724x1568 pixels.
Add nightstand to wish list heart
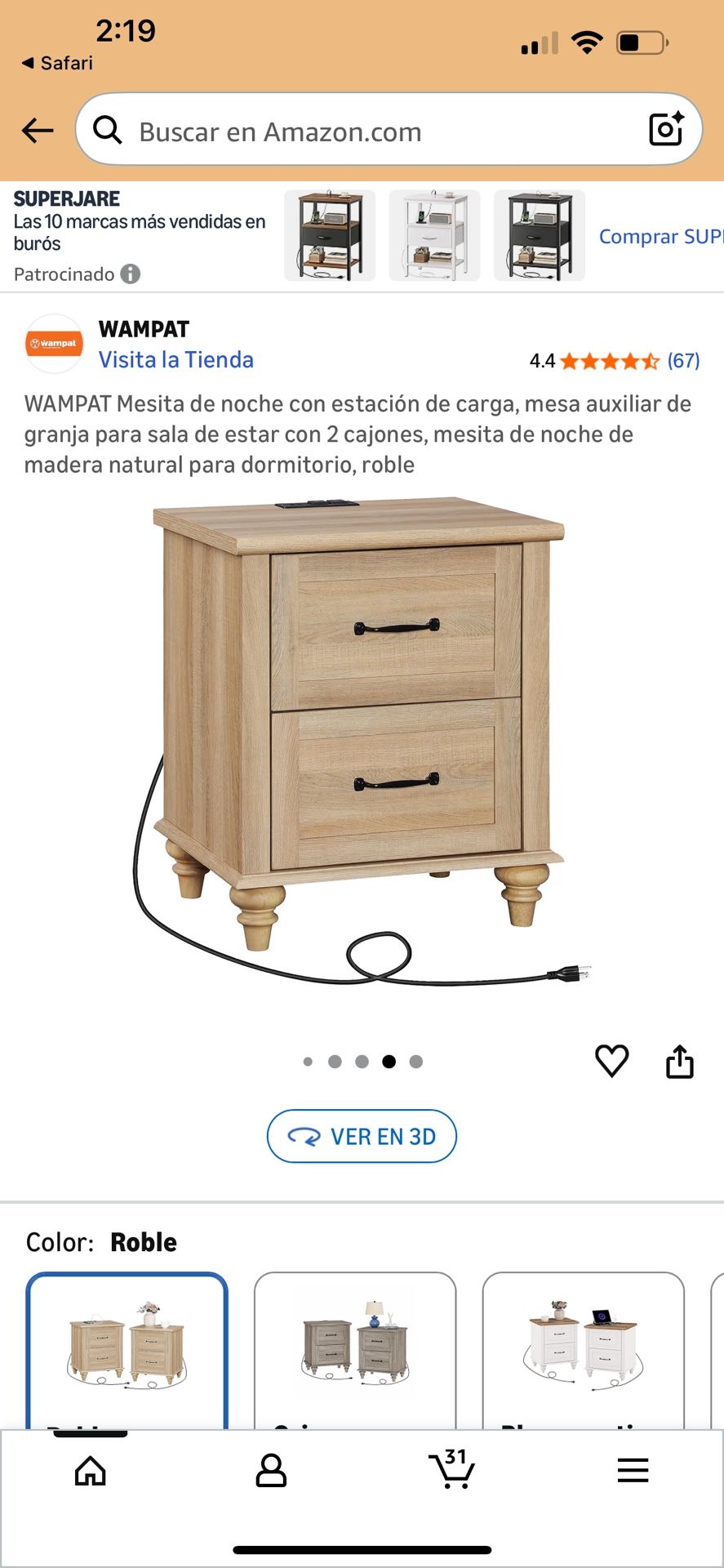[611, 1061]
